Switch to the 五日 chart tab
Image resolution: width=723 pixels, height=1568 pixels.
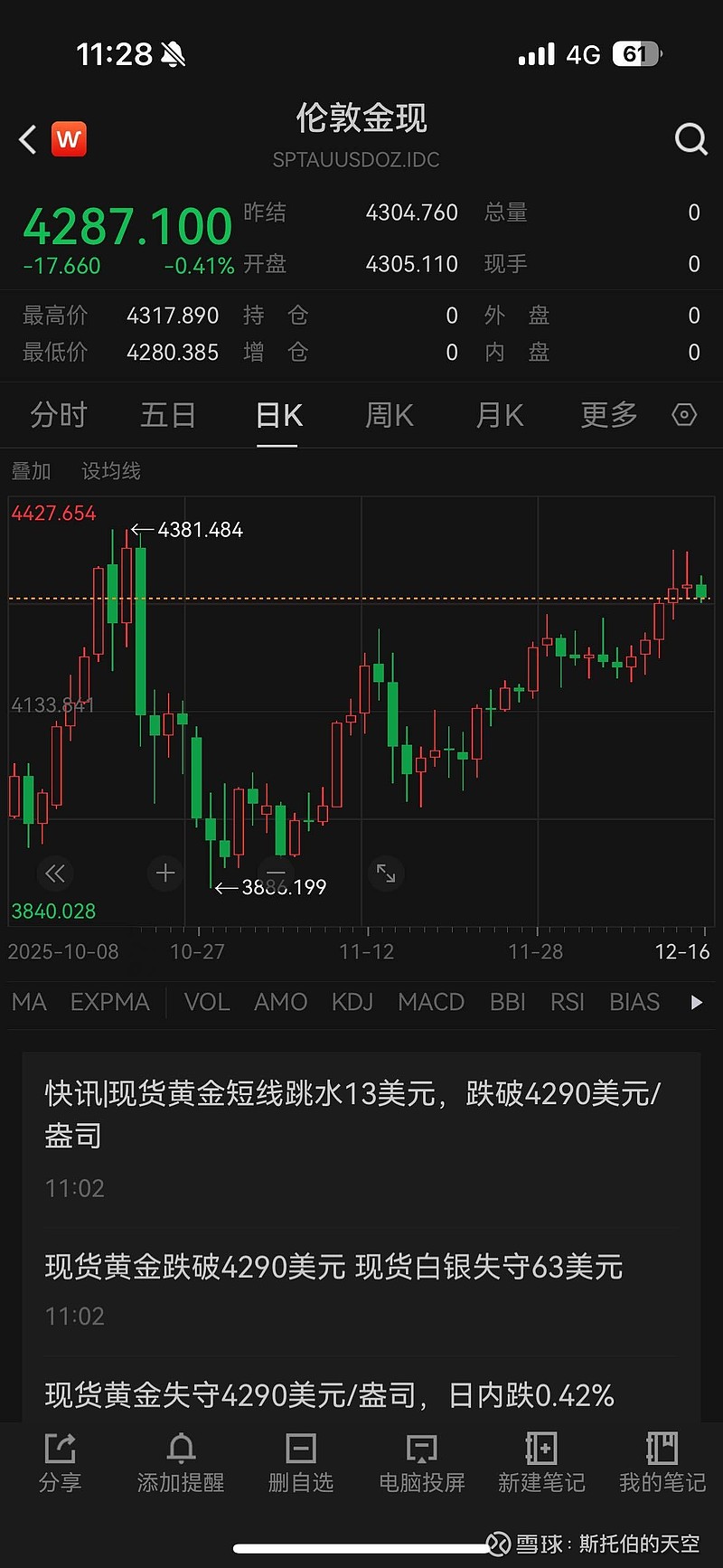coord(168,415)
